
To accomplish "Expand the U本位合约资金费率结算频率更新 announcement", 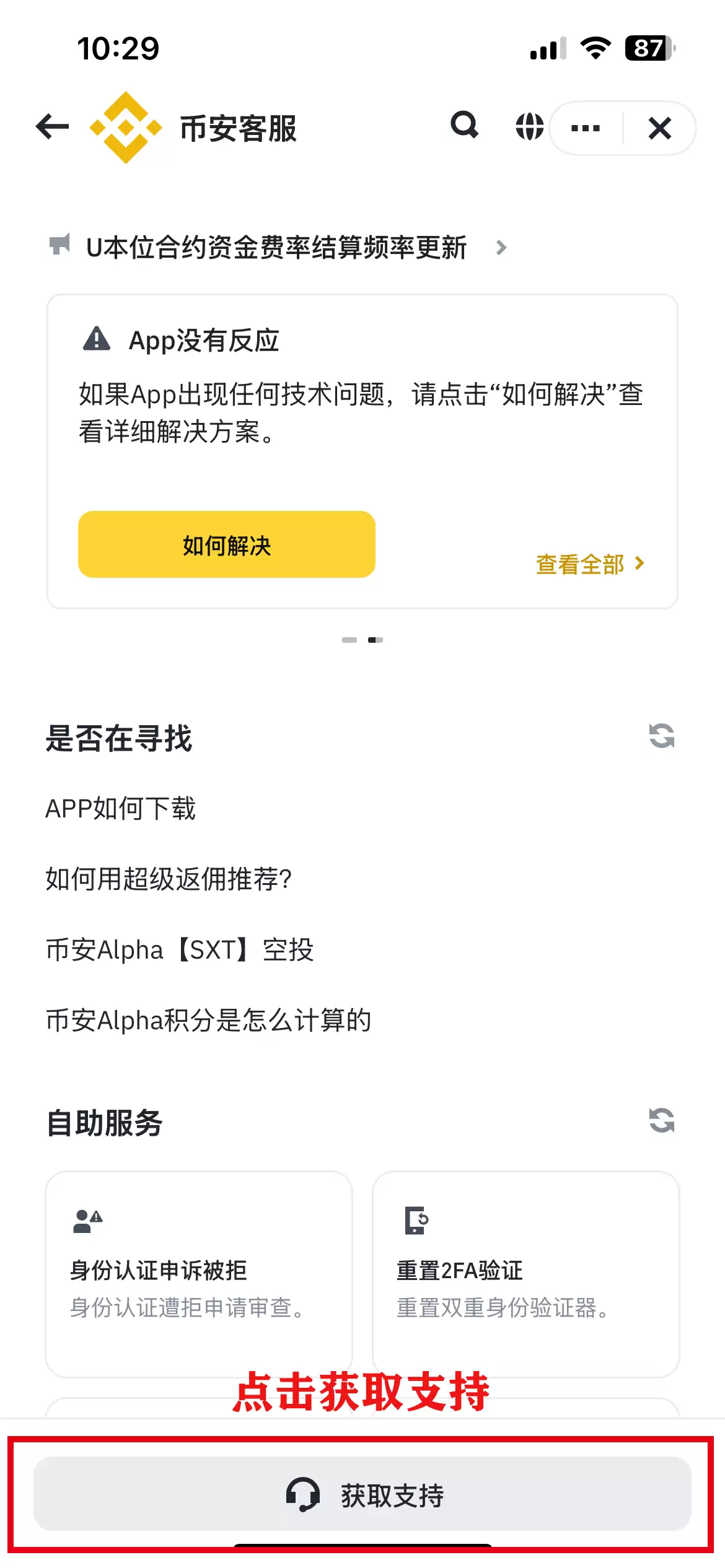I will pyautogui.click(x=279, y=246).
